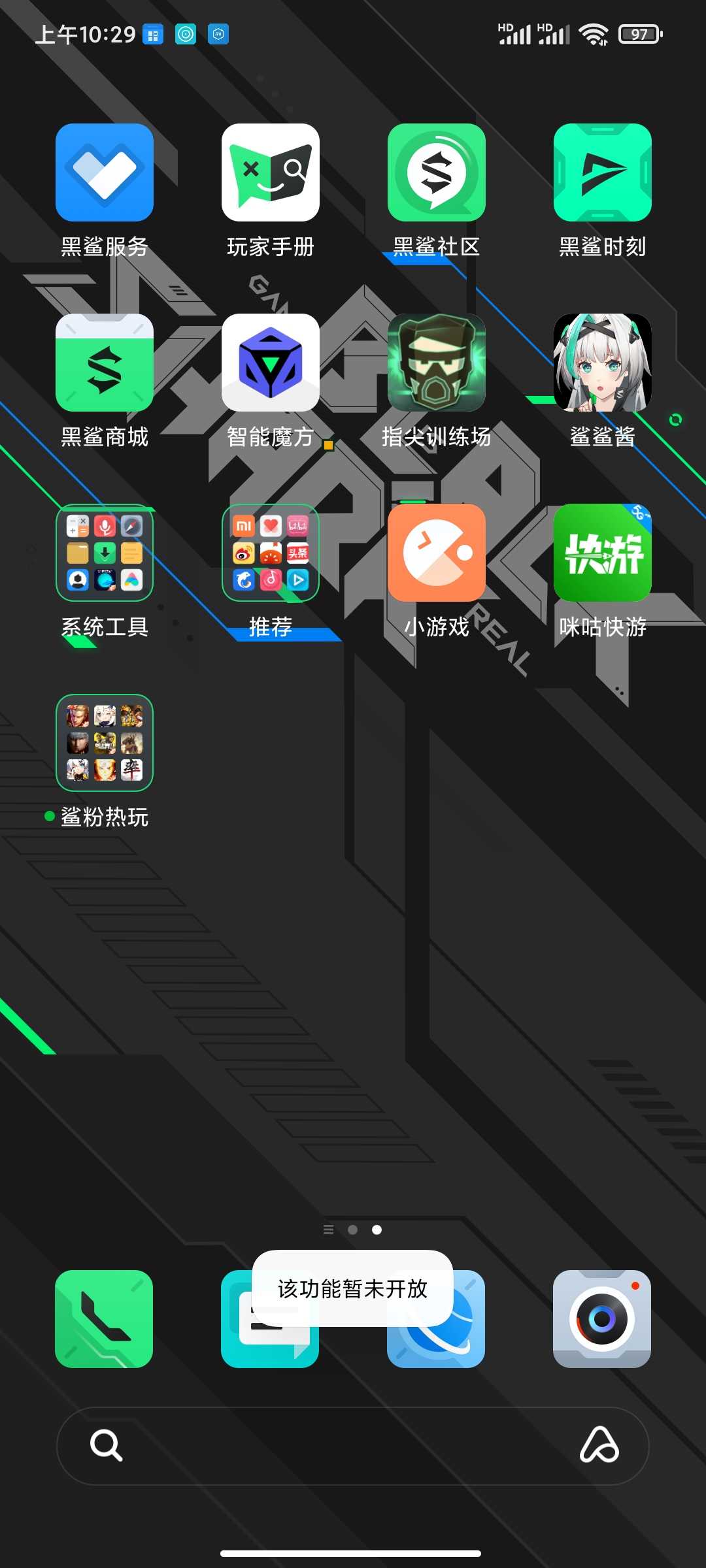Open 指尖训练场 game app
Image resolution: width=706 pixels, height=1568 pixels.
coord(437,363)
